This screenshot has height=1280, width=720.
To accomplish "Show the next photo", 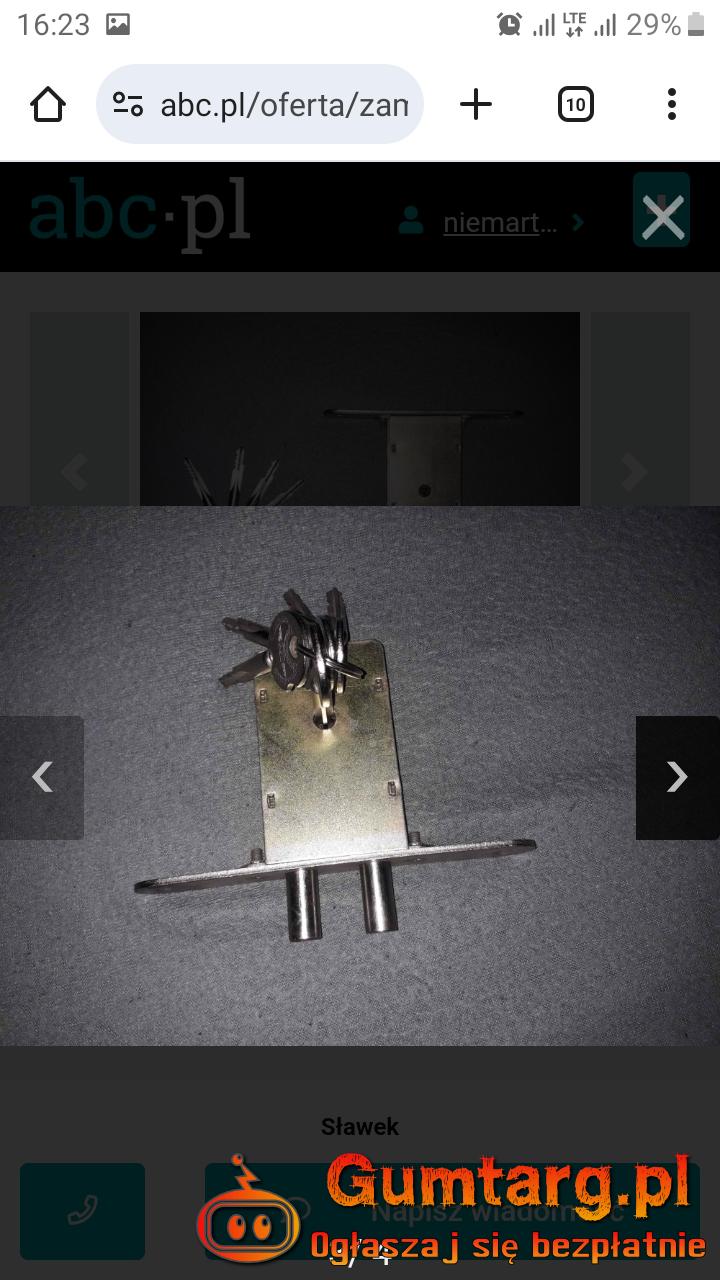I will [x=678, y=778].
